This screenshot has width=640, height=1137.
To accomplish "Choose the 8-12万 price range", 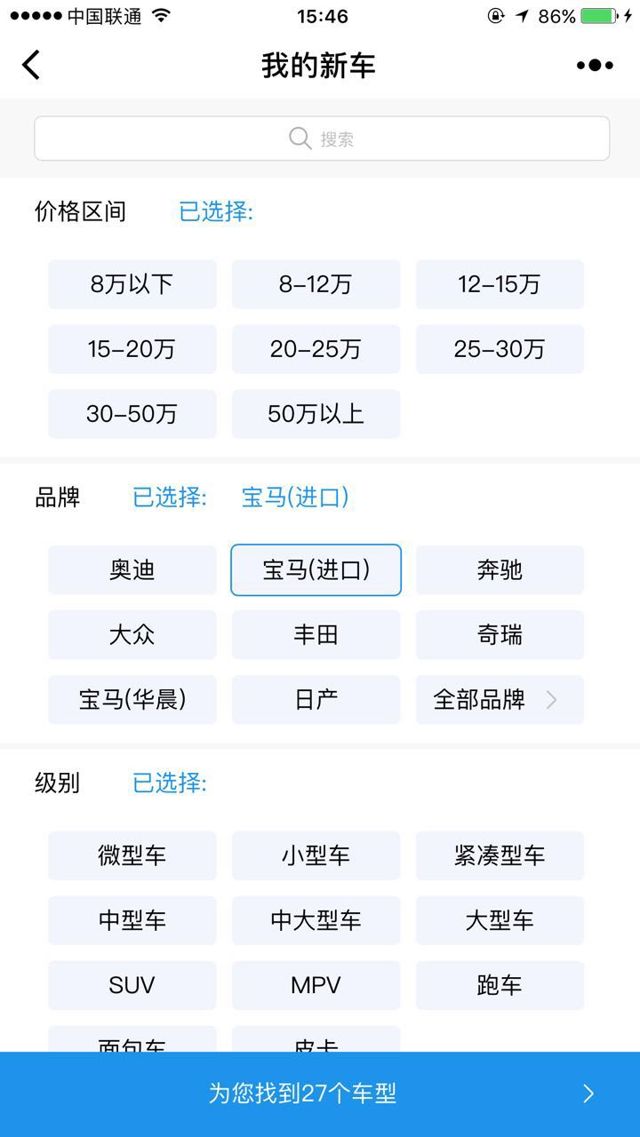I will [316, 284].
